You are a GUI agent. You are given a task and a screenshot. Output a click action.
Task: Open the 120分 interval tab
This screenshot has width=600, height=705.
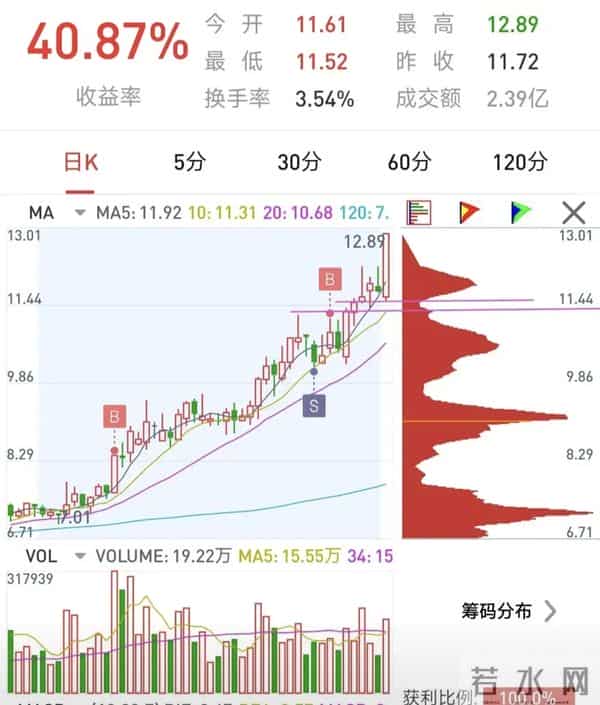[521, 162]
